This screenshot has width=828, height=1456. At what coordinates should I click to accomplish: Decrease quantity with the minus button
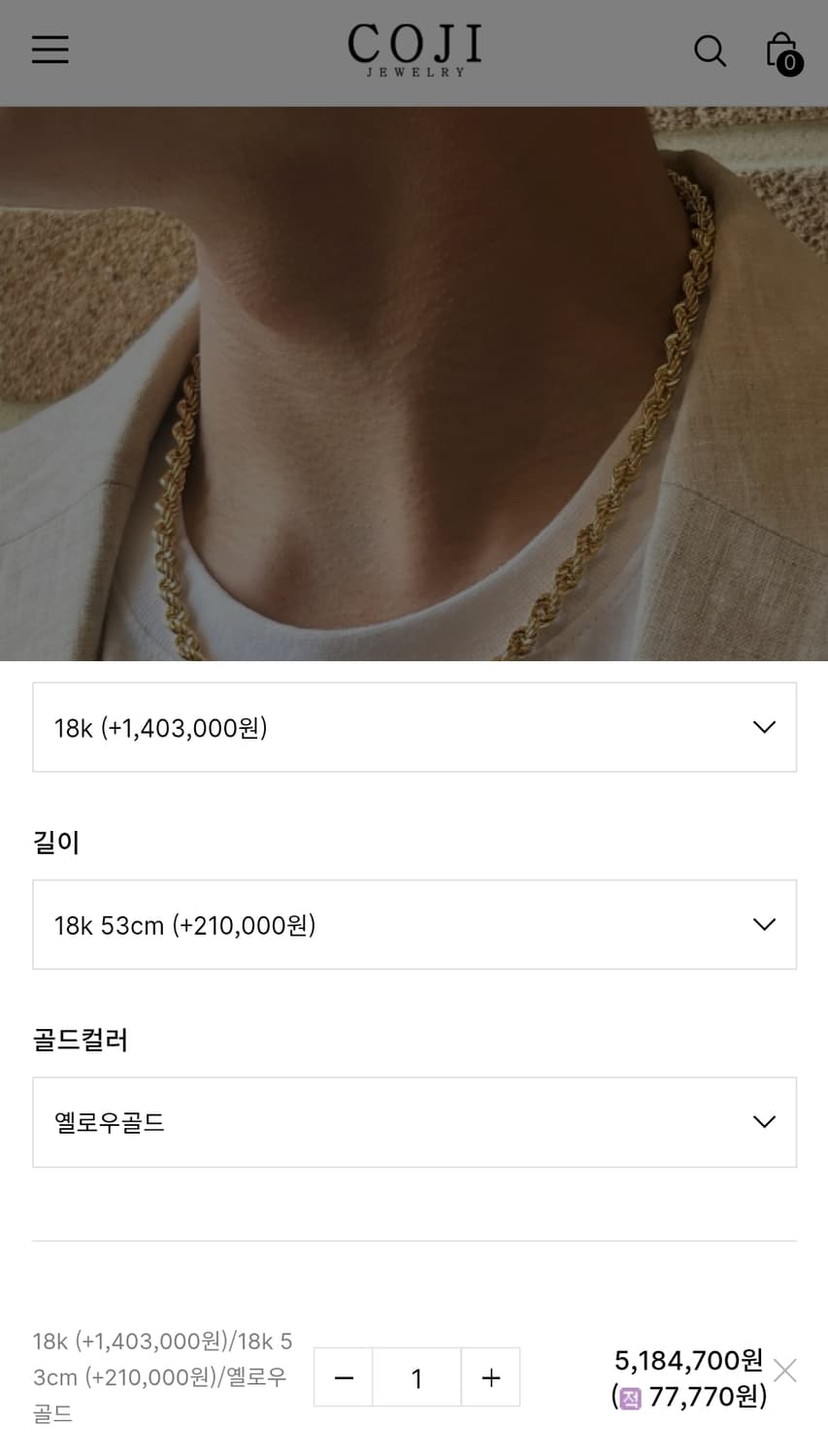point(343,1377)
